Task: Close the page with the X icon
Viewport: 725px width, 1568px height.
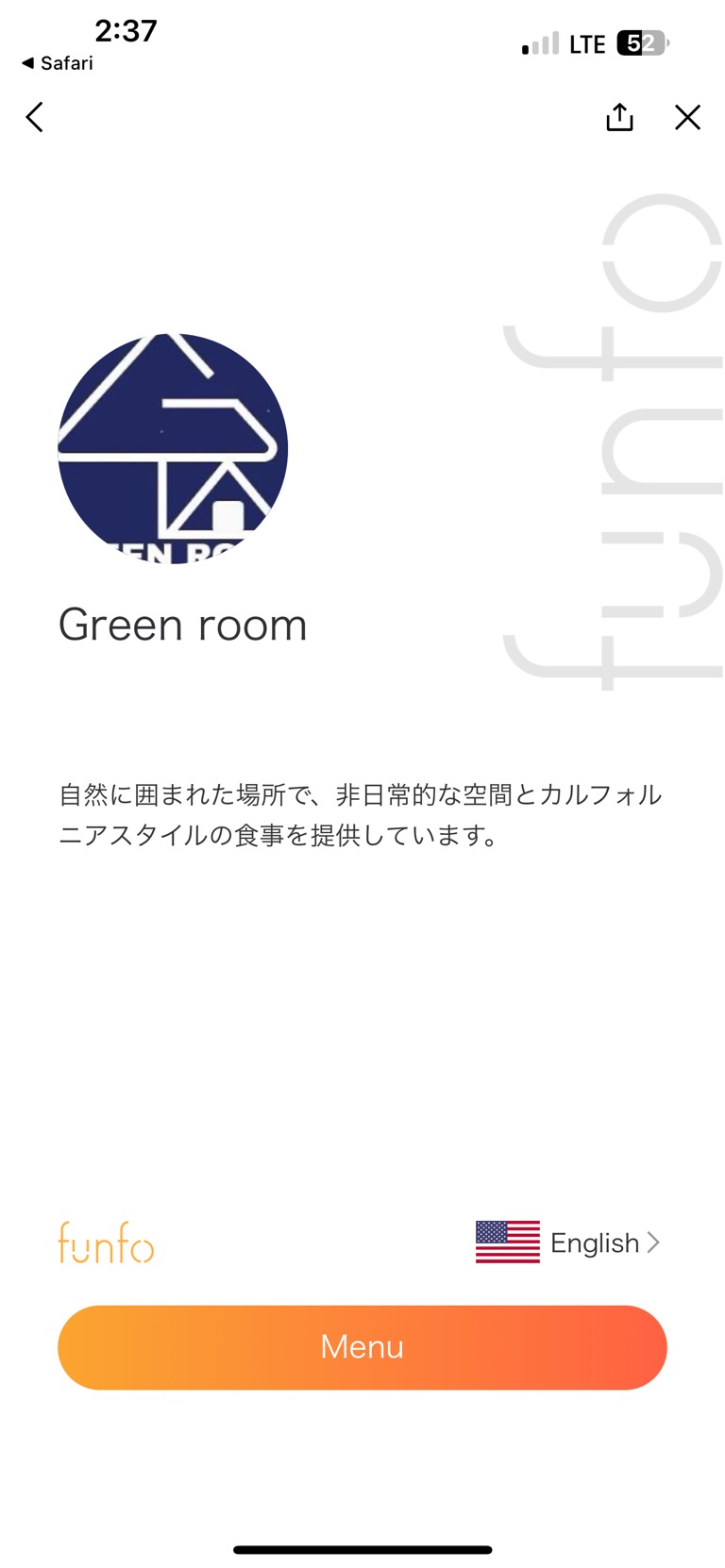Action: pos(687,117)
